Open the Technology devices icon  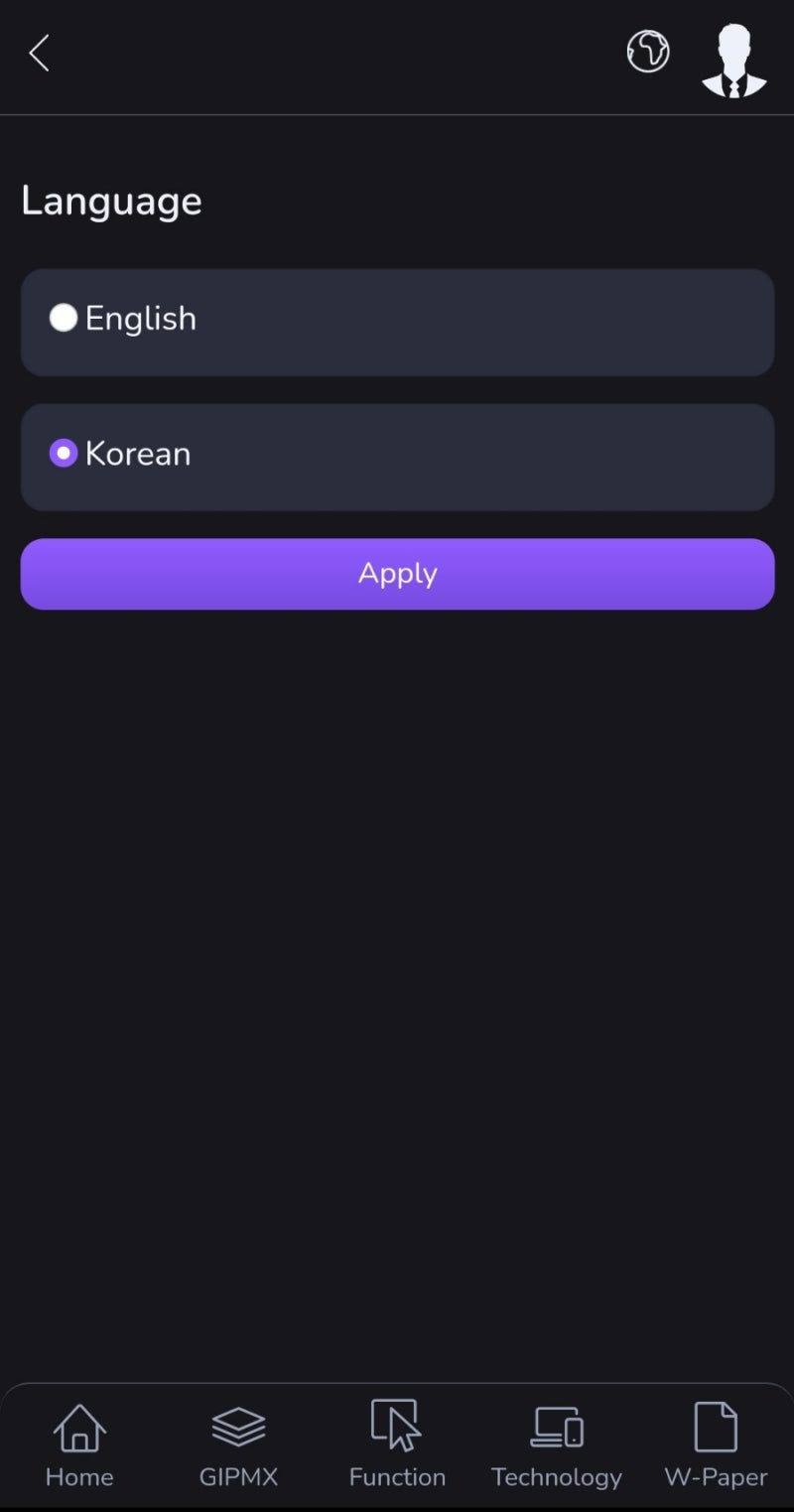[556, 1425]
